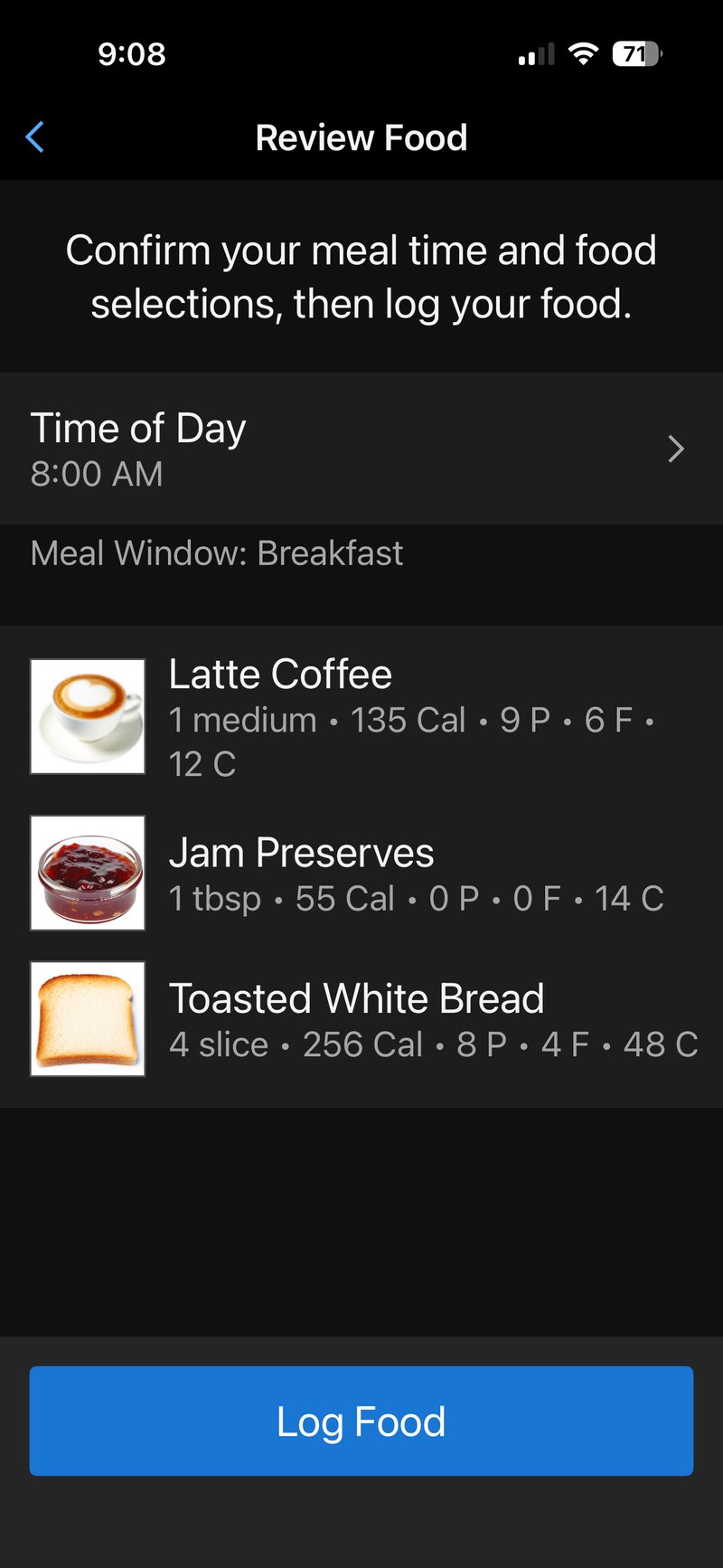Tap the Wi-Fi icon in the status bar

pyautogui.click(x=583, y=53)
